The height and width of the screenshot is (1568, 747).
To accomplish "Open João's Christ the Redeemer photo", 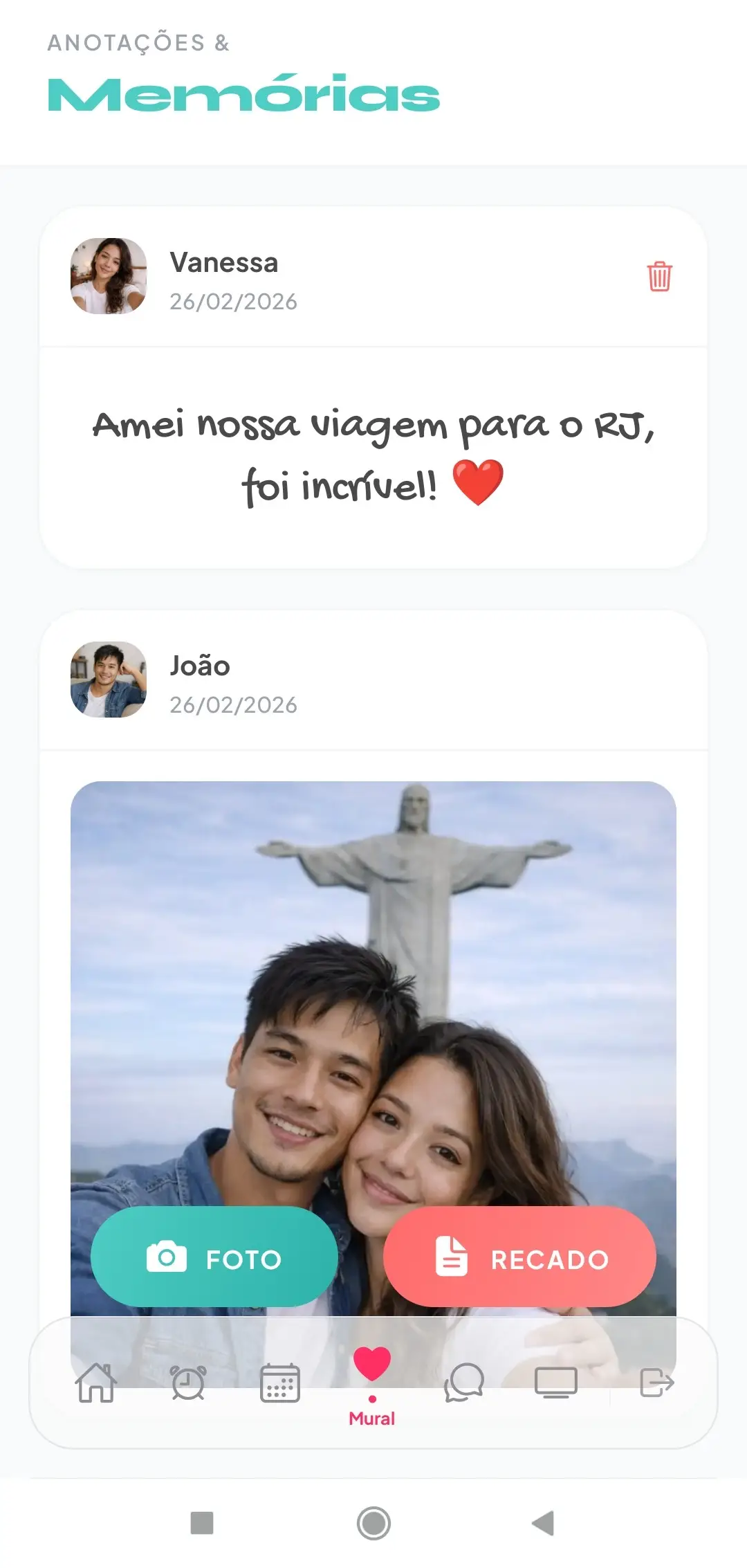I will point(373,969).
